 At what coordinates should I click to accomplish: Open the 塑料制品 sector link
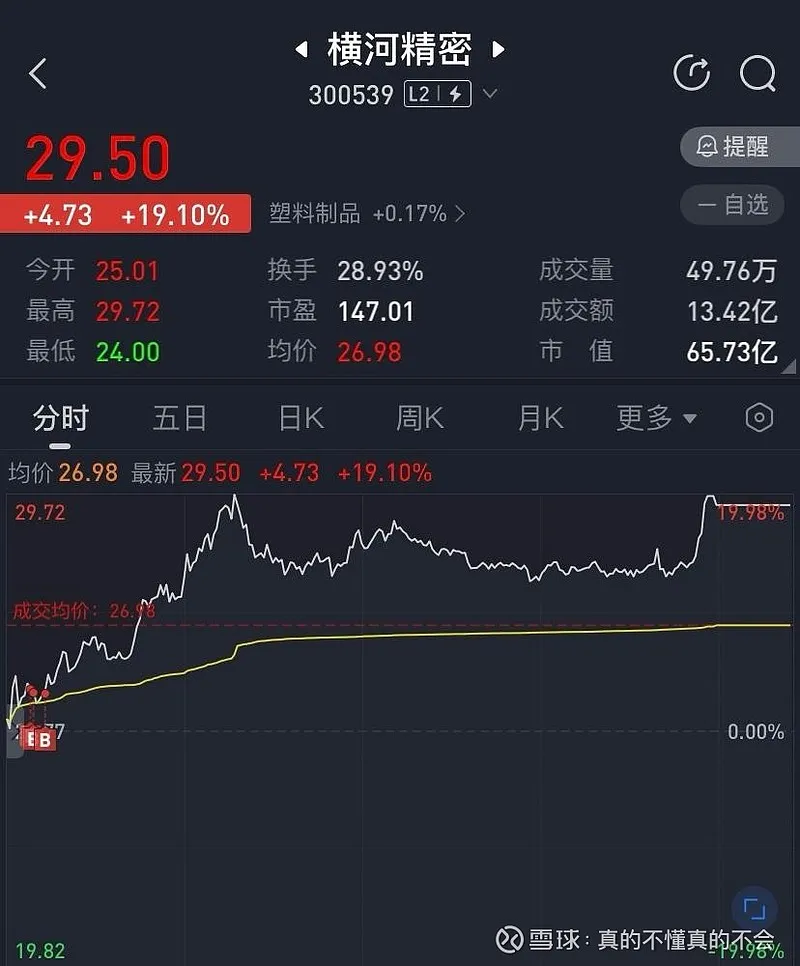366,213
